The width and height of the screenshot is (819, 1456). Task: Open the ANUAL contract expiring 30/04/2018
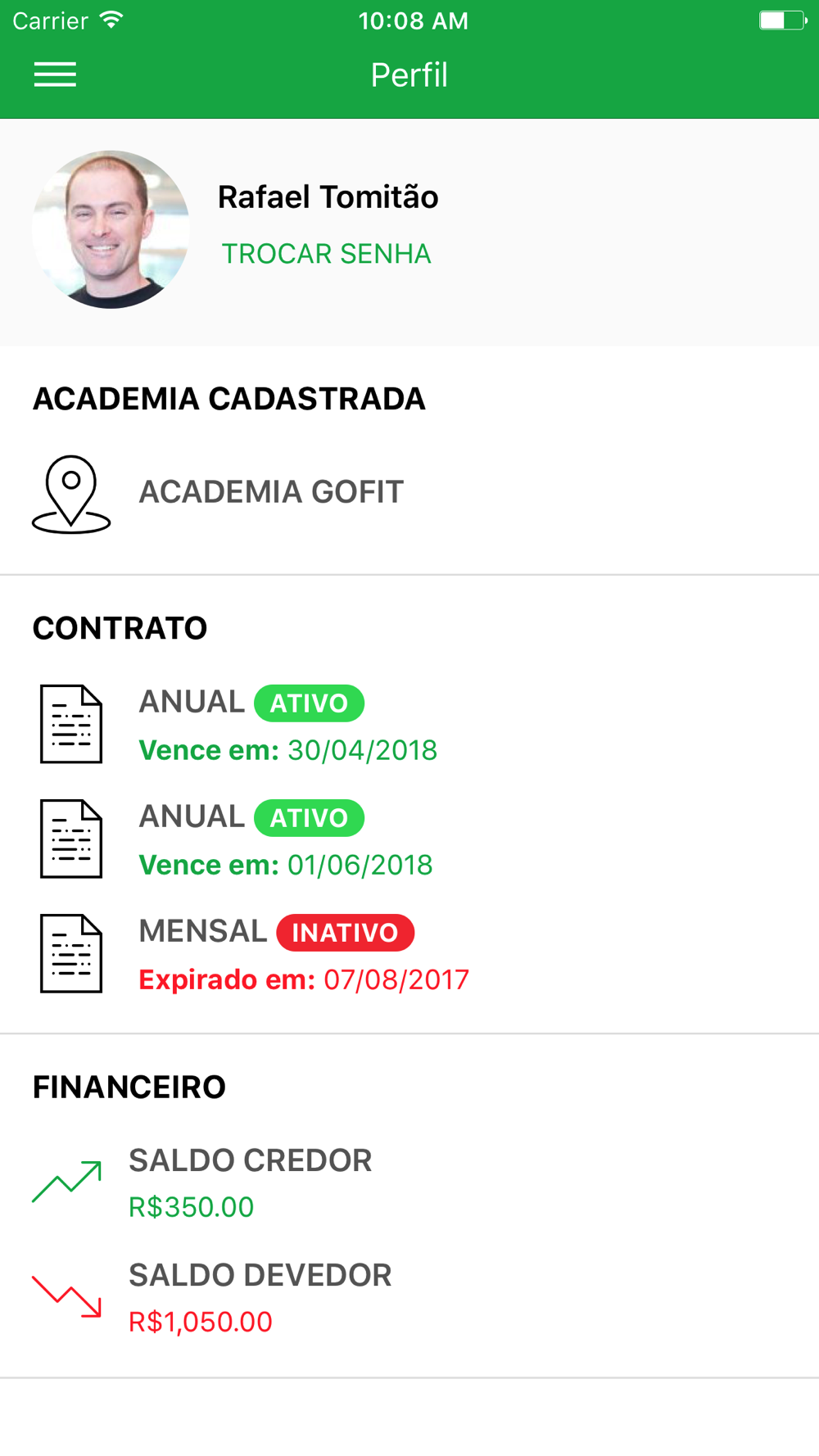(x=287, y=726)
